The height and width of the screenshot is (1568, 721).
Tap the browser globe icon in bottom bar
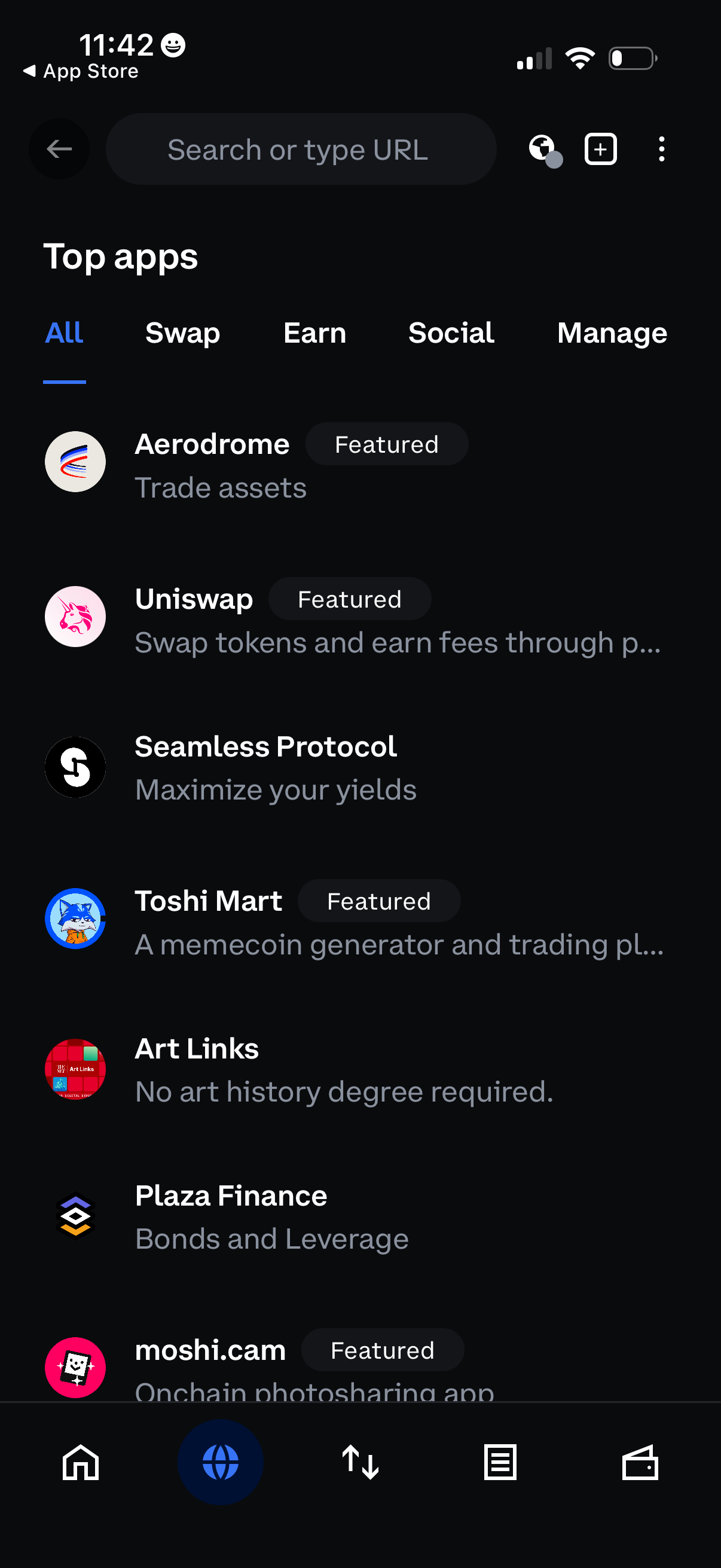click(221, 1463)
